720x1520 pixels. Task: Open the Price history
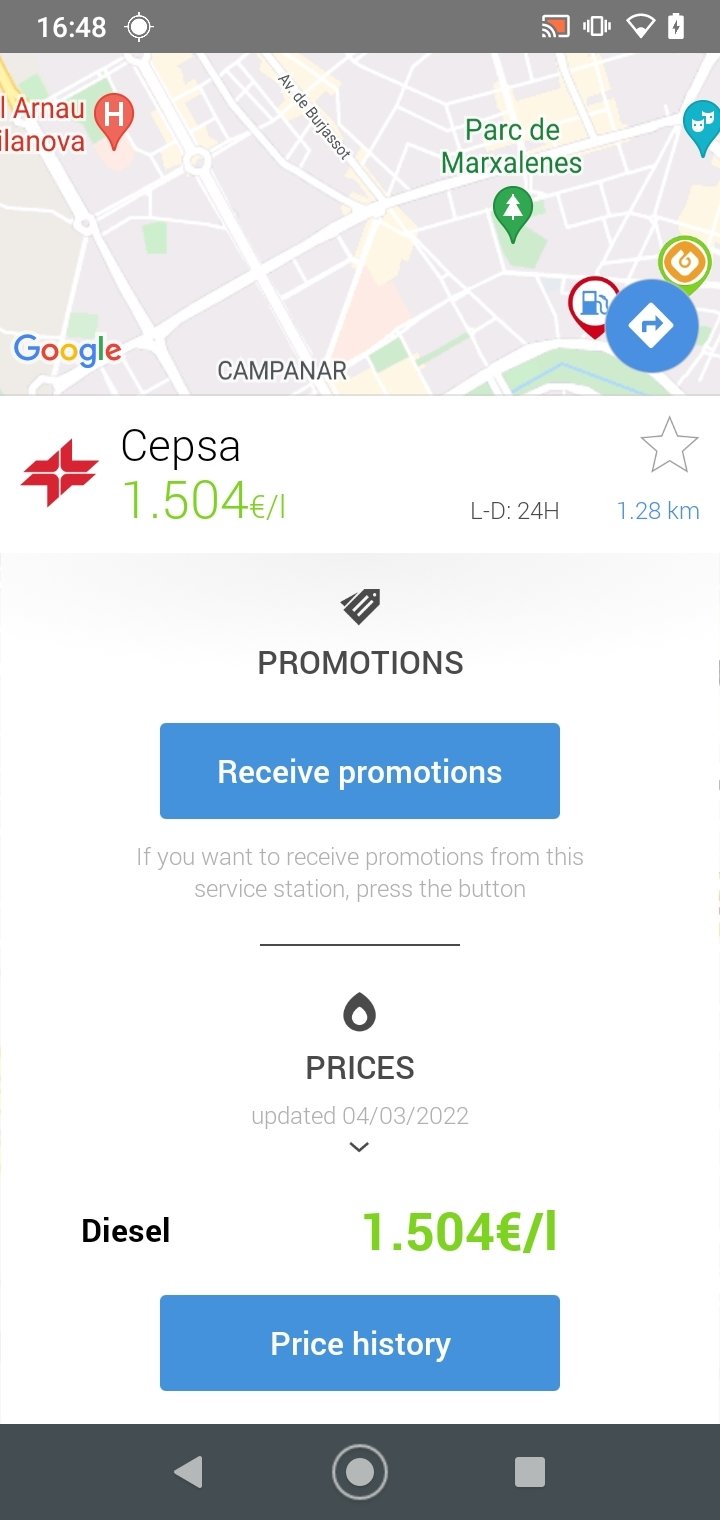point(360,1343)
